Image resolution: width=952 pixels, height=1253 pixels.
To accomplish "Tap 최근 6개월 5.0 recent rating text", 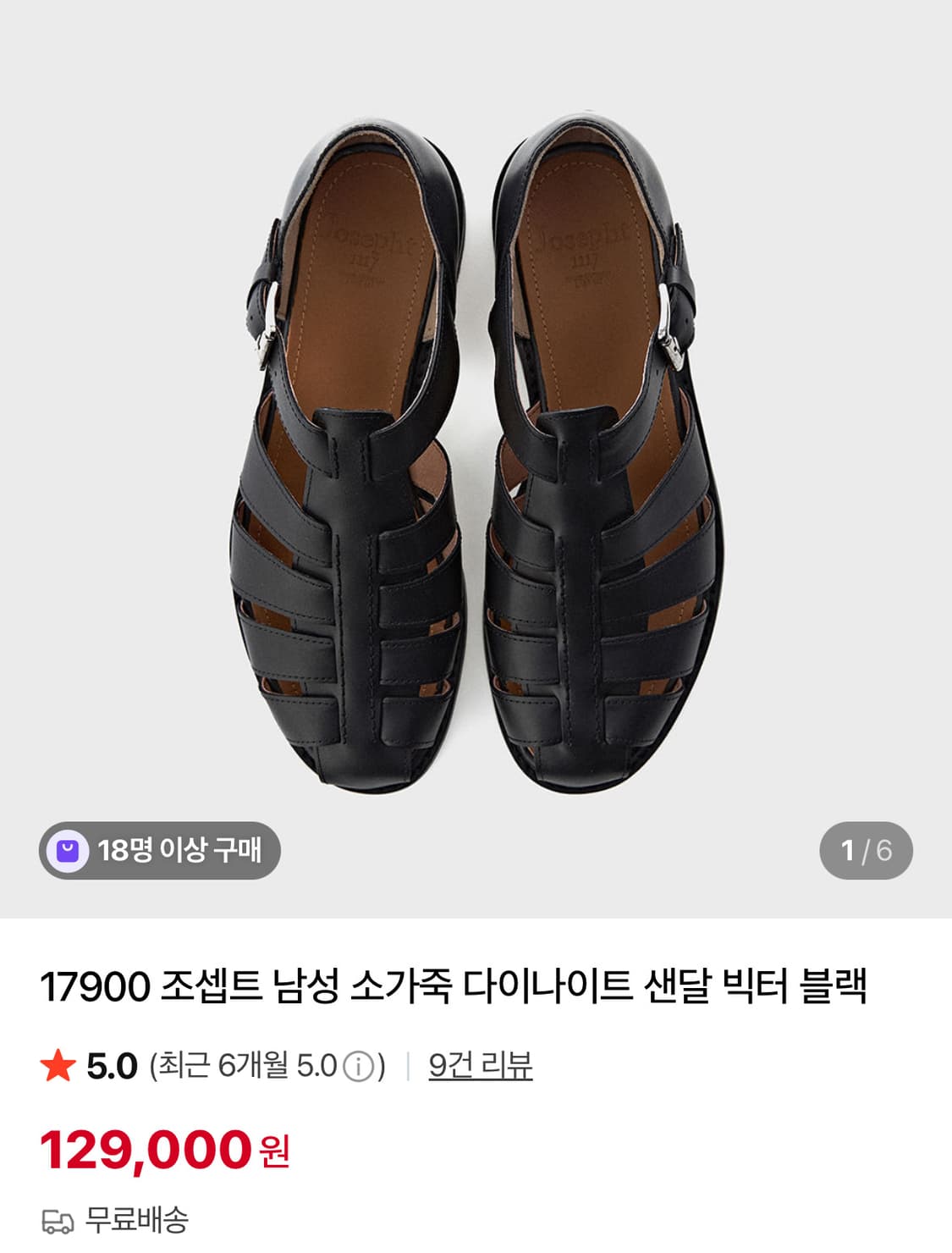I will 245,1065.
